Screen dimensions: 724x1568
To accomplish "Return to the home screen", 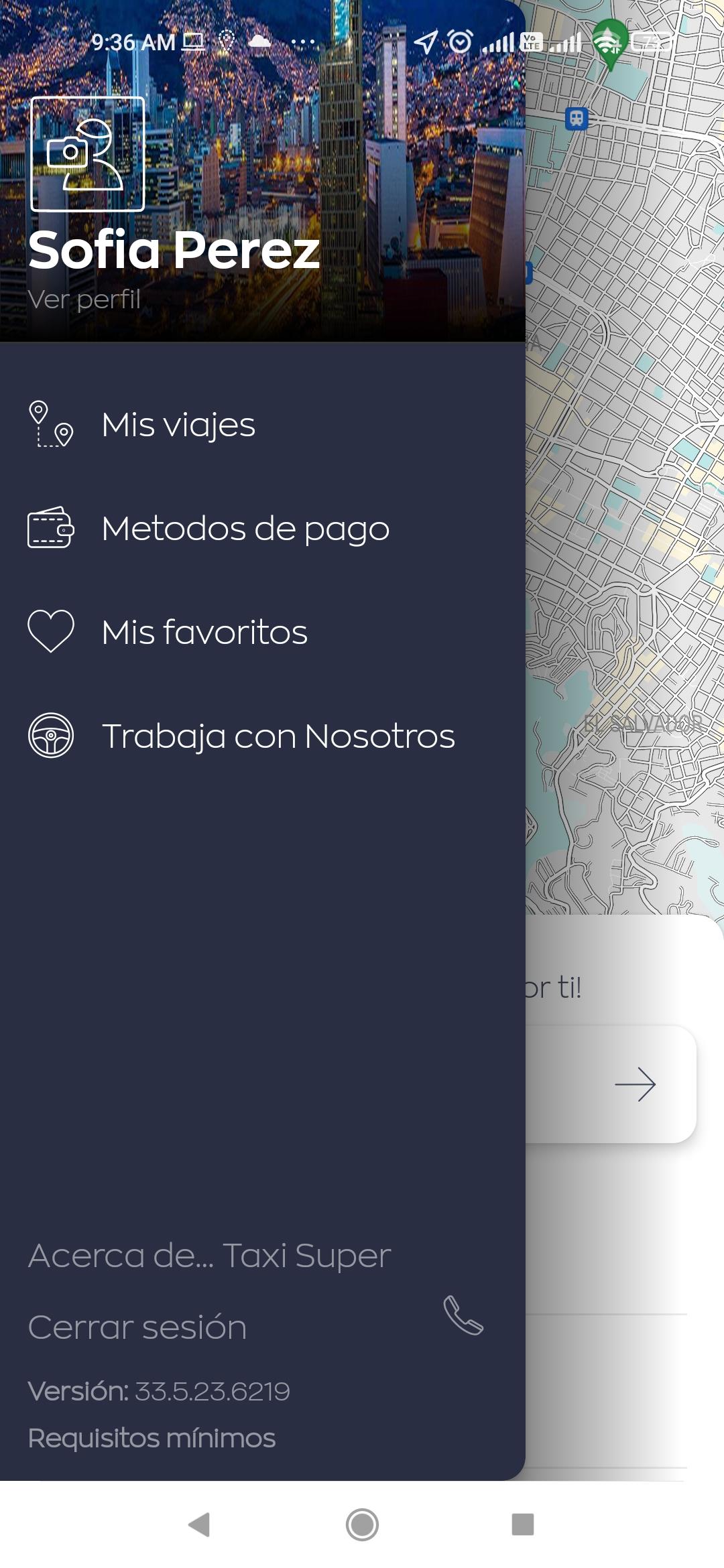I will tap(362, 1524).
